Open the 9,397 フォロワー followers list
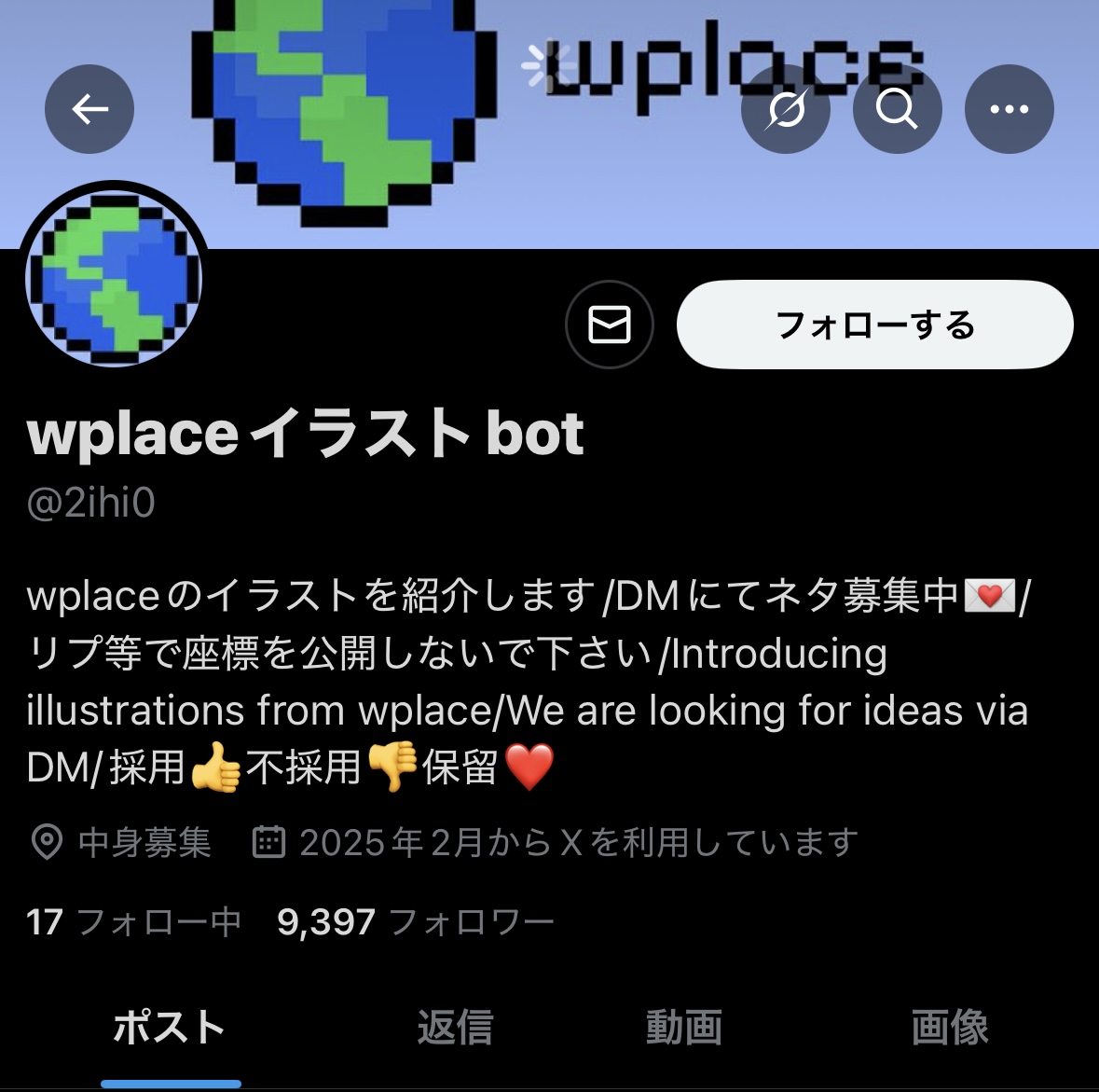 tap(416, 922)
